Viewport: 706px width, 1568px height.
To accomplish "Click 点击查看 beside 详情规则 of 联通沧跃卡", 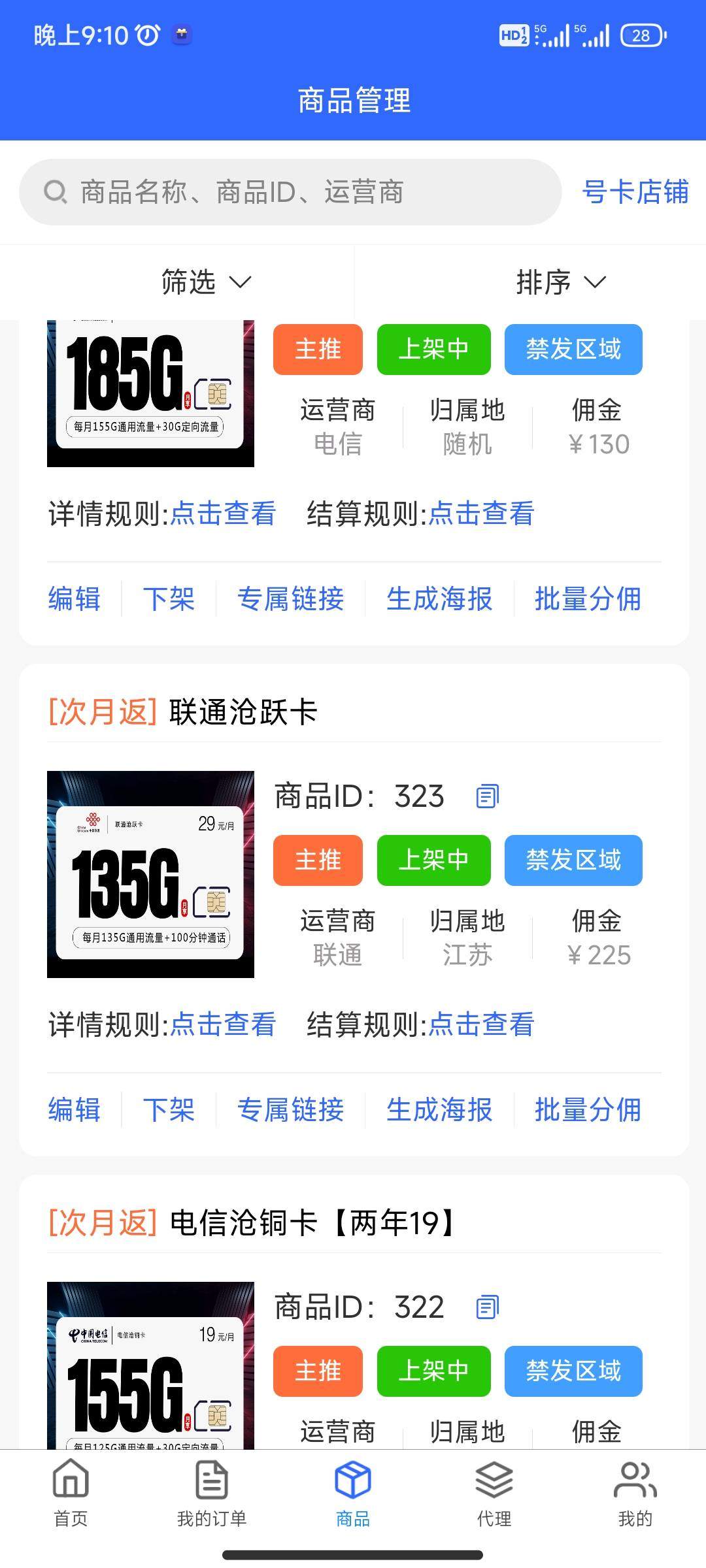I will click(222, 1024).
